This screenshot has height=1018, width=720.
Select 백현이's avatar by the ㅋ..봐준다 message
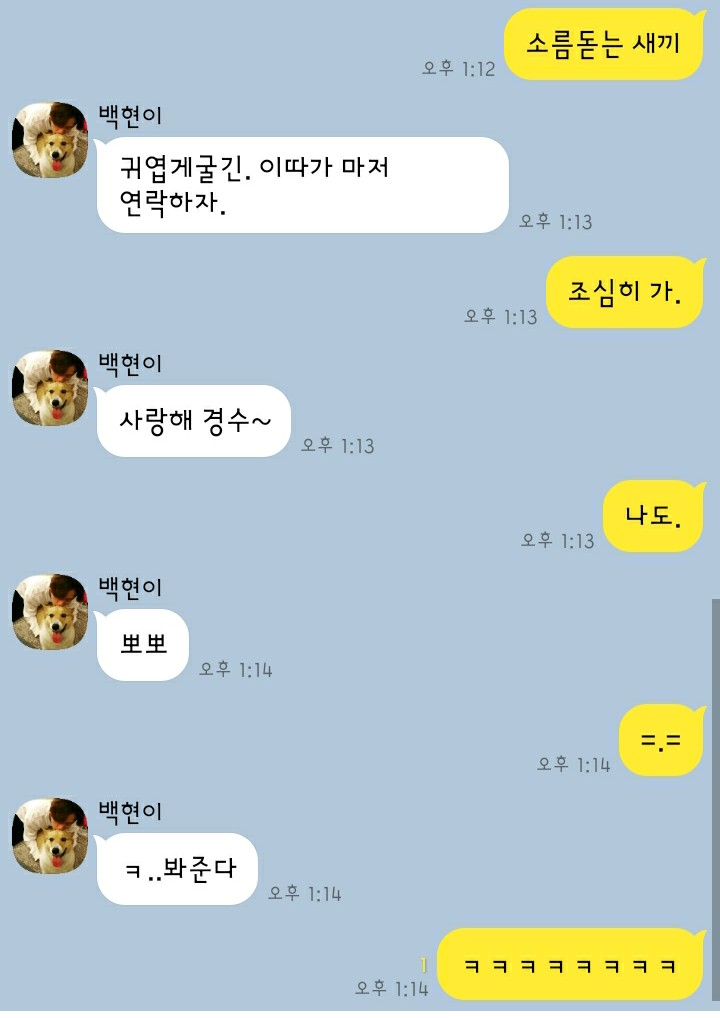click(x=49, y=836)
